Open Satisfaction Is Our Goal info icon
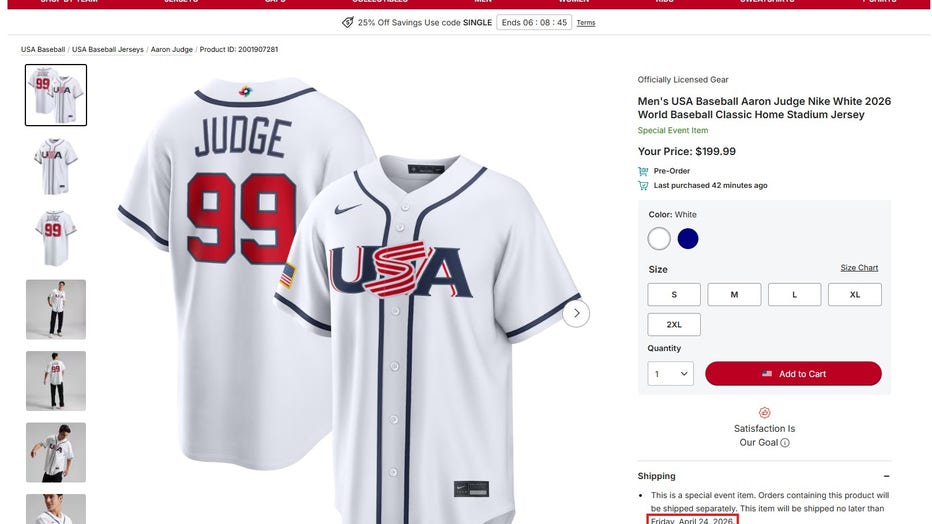The width and height of the screenshot is (932, 524). [x=785, y=443]
